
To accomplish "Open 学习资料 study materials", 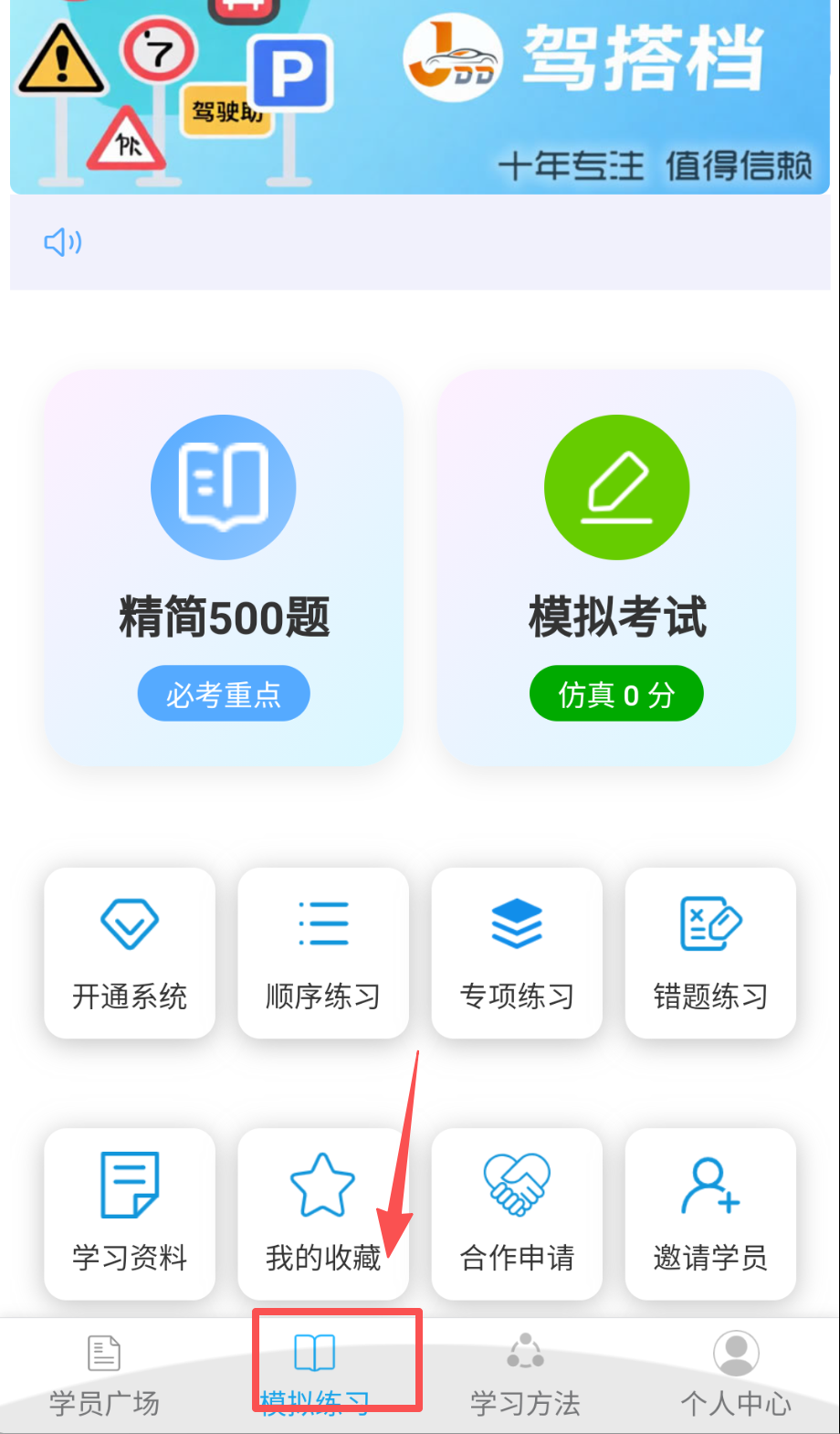I will tap(130, 1213).
